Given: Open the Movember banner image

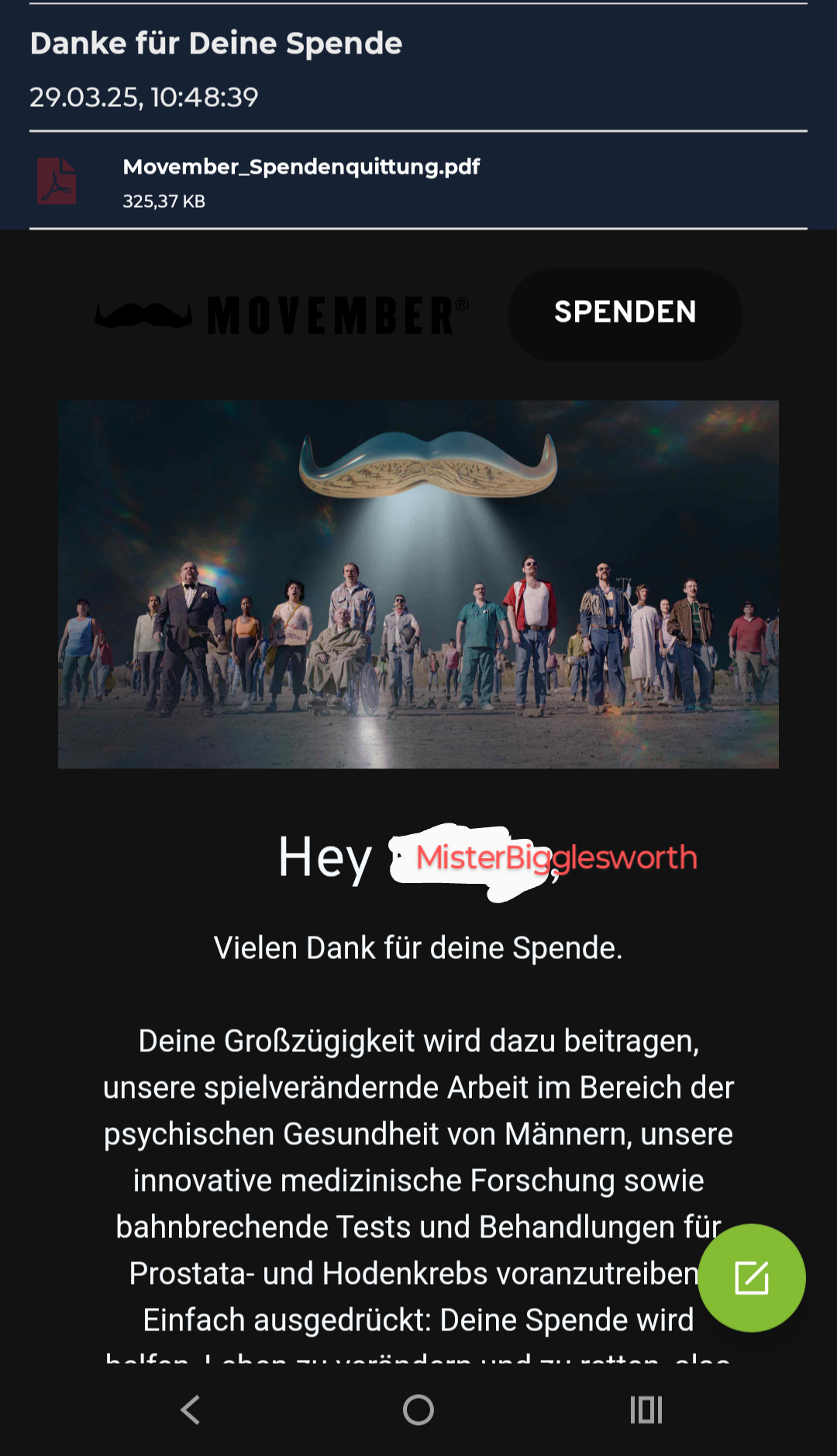Looking at the screenshot, I should [x=418, y=584].
